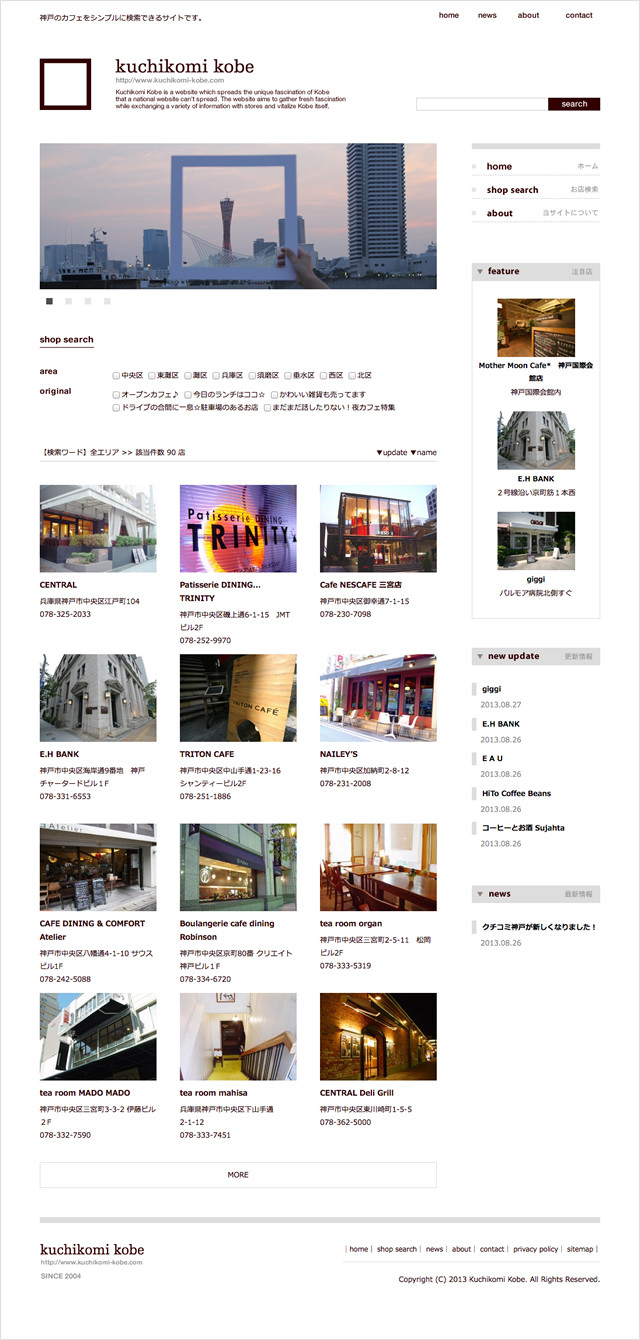Open the CENTRAL cafe listing

pyautogui.click(x=97, y=528)
